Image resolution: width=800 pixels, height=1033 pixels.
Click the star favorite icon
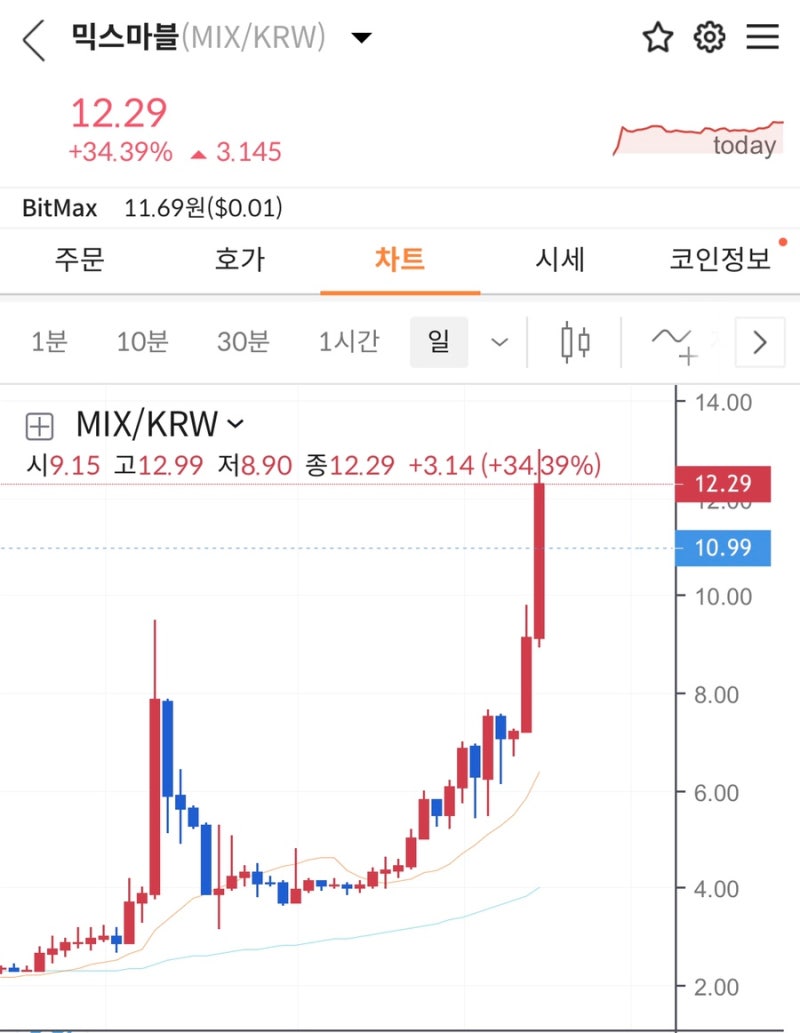(657, 37)
